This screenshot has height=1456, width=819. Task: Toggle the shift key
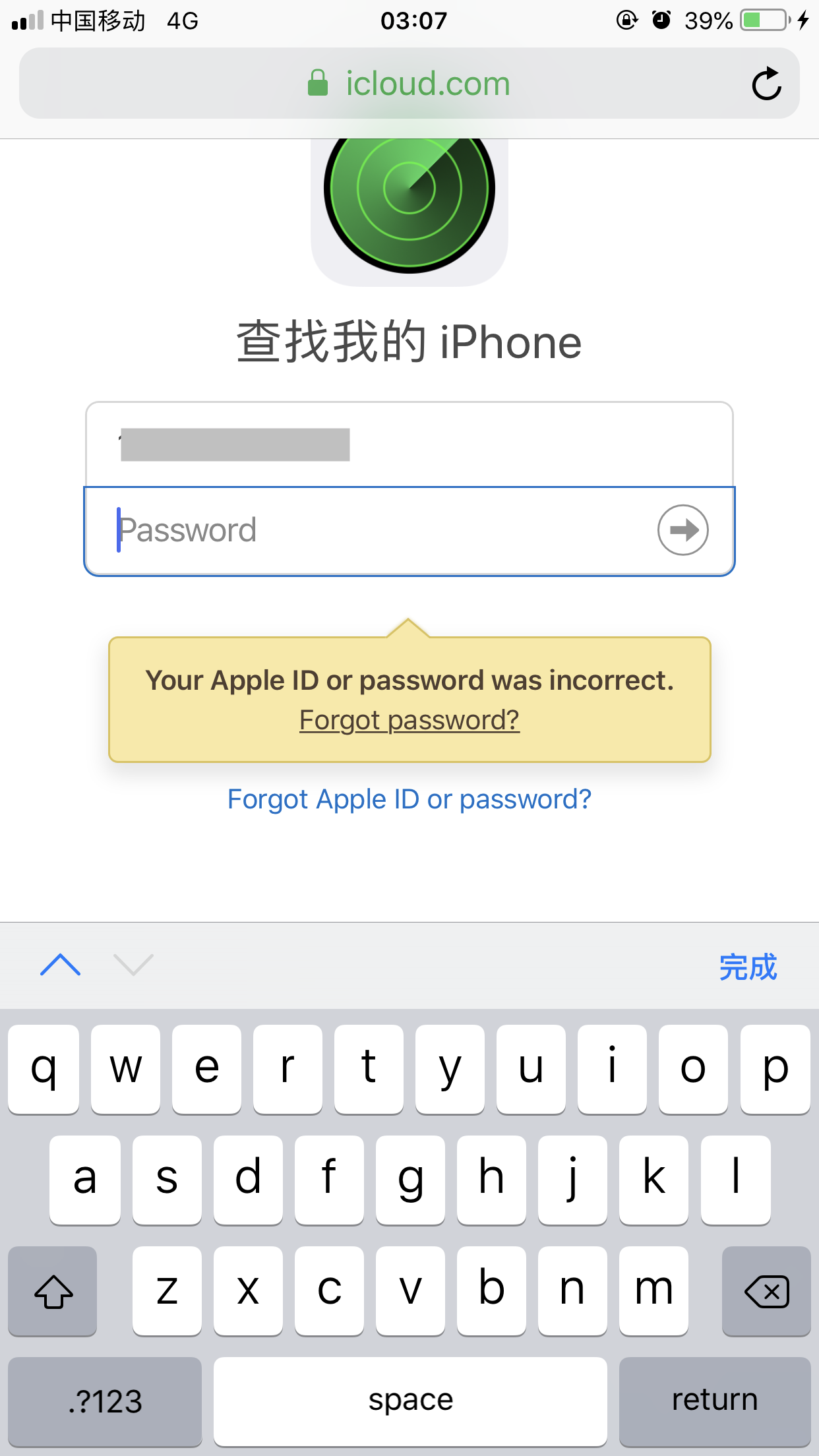(53, 1291)
